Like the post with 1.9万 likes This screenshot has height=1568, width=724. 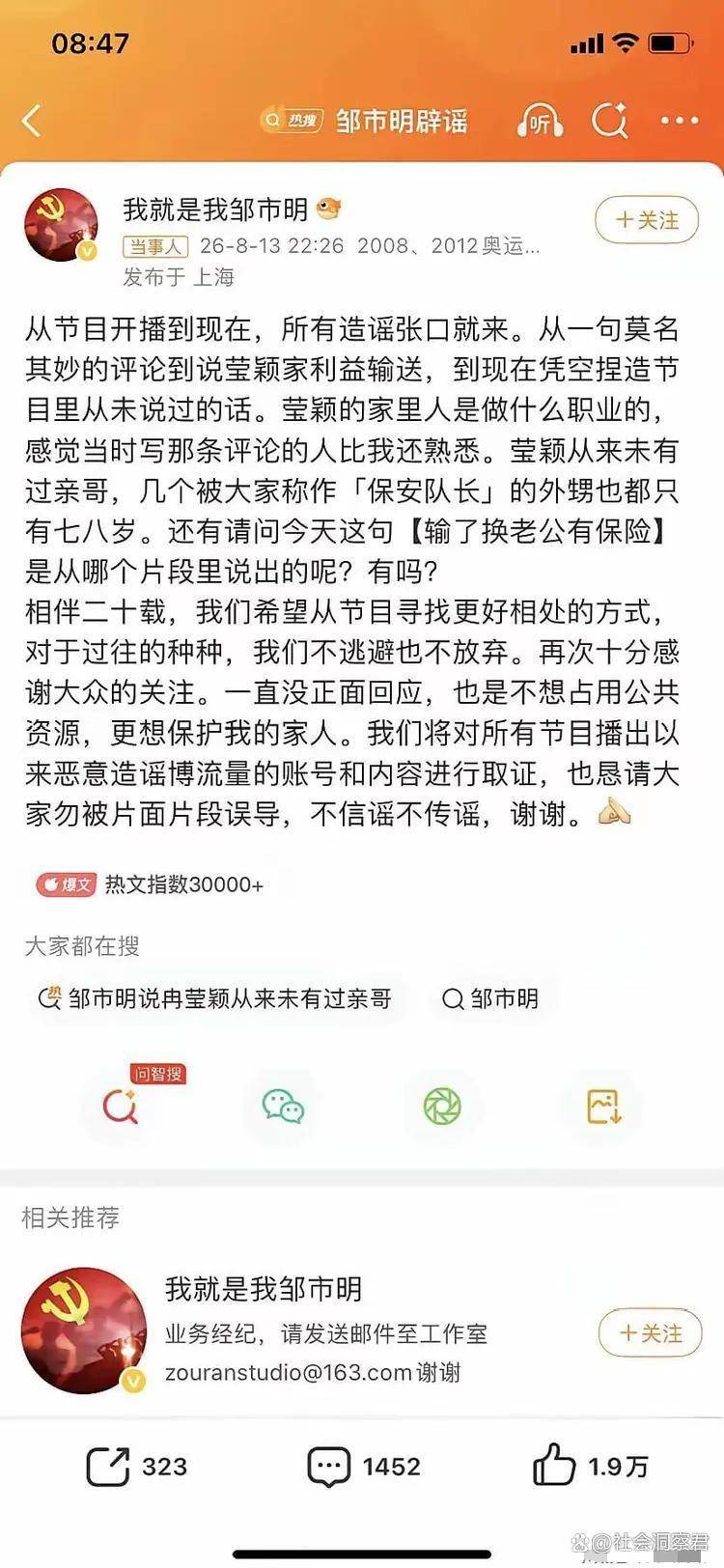591,1467
